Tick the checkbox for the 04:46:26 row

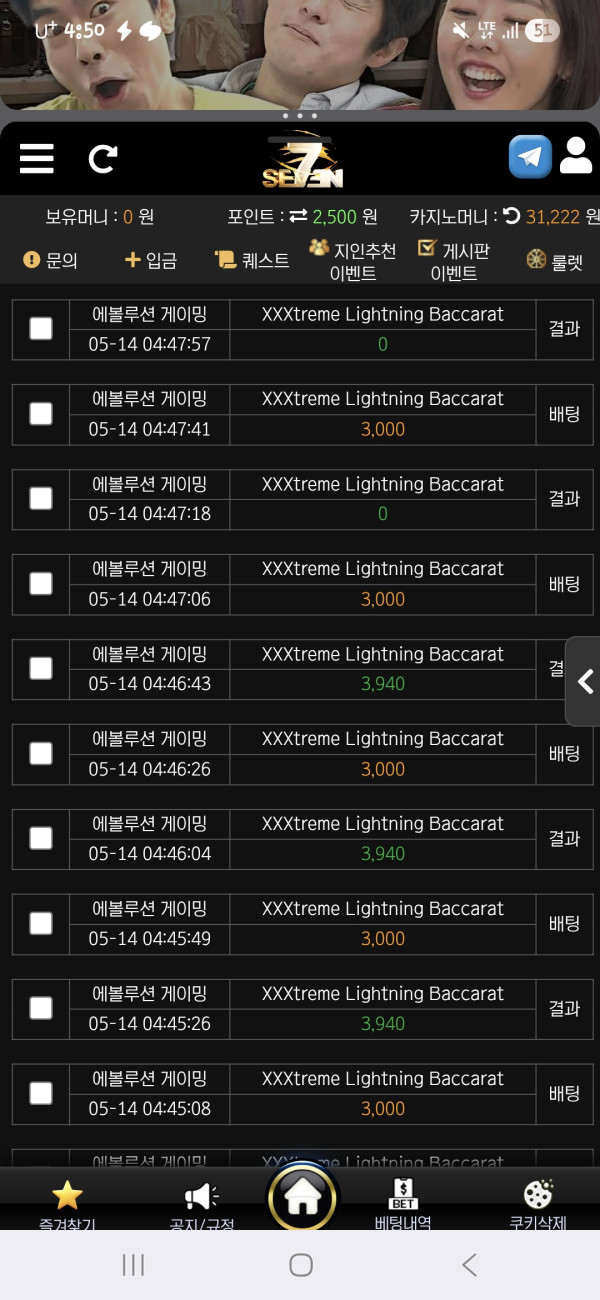pos(41,753)
